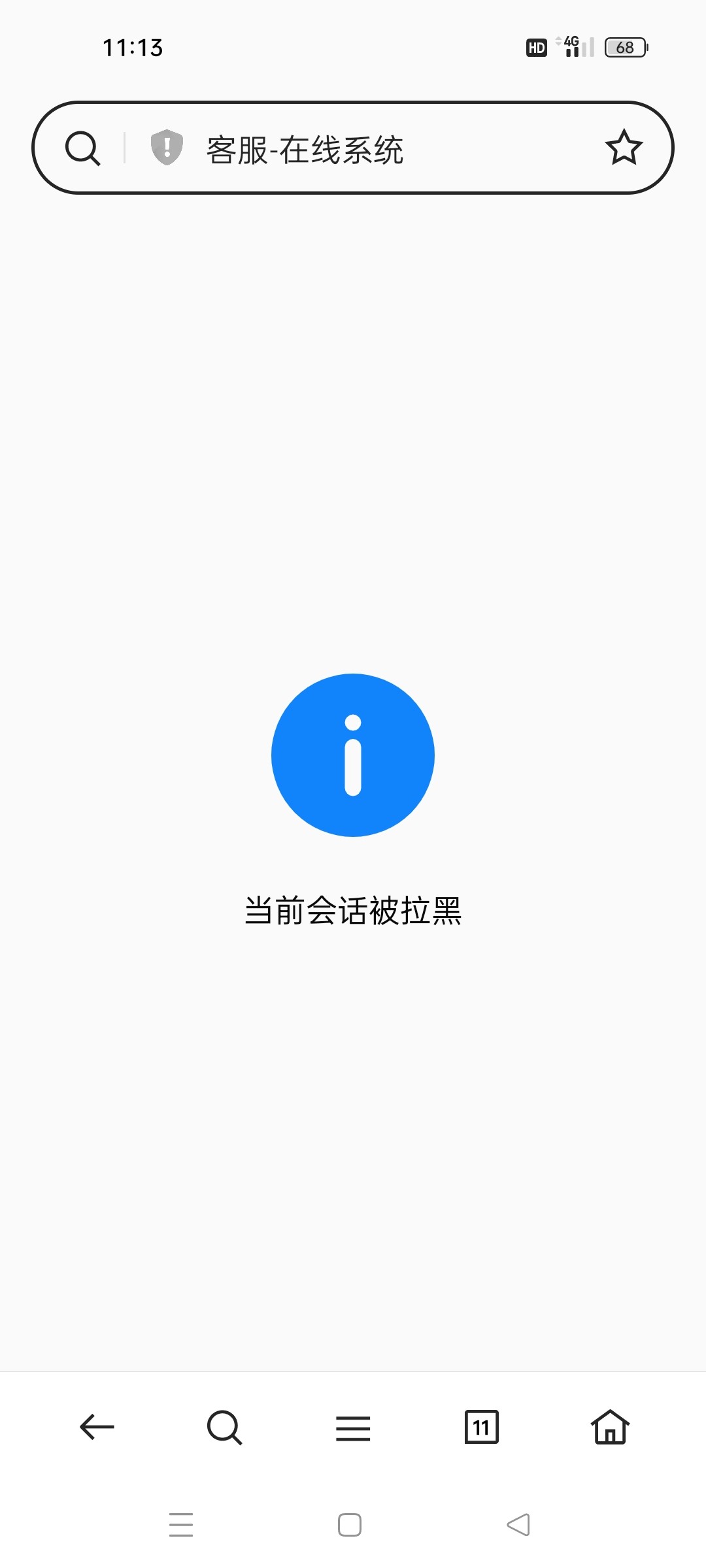Go to the browser home page
This screenshot has width=706, height=1568.
coord(610,1427)
